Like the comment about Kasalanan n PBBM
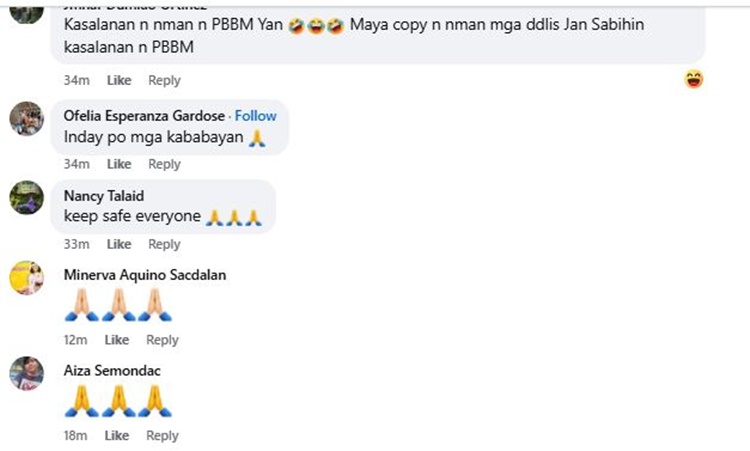Viewport: 750px width, 451px height. click(x=119, y=80)
